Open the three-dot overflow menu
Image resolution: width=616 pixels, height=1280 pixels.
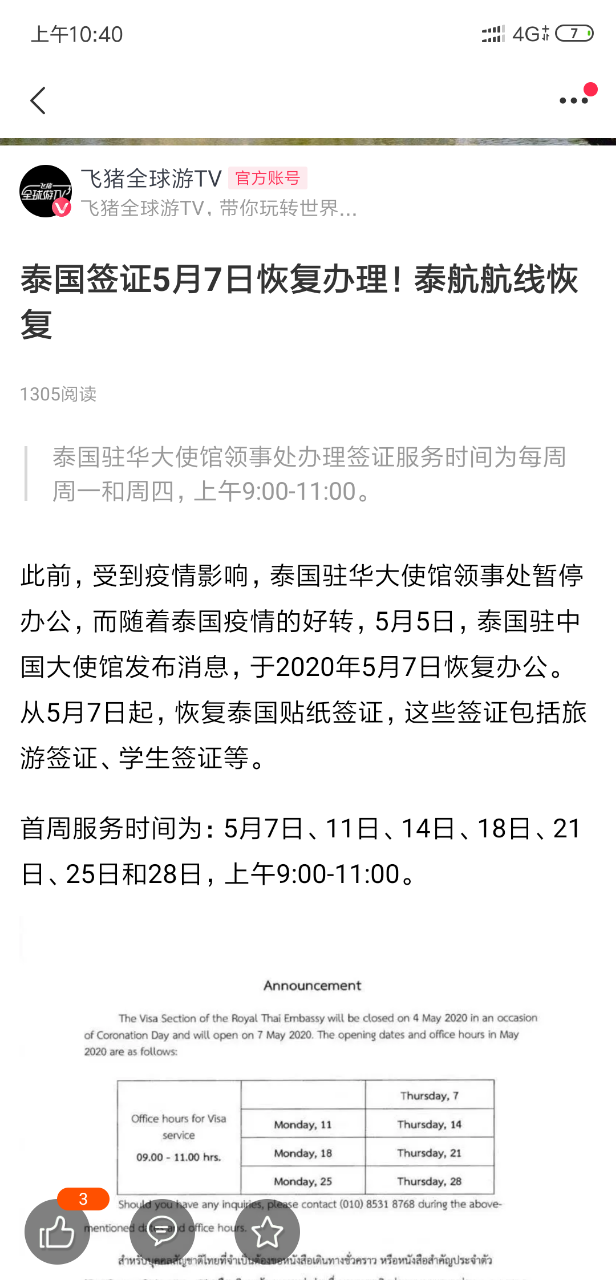(x=573, y=101)
